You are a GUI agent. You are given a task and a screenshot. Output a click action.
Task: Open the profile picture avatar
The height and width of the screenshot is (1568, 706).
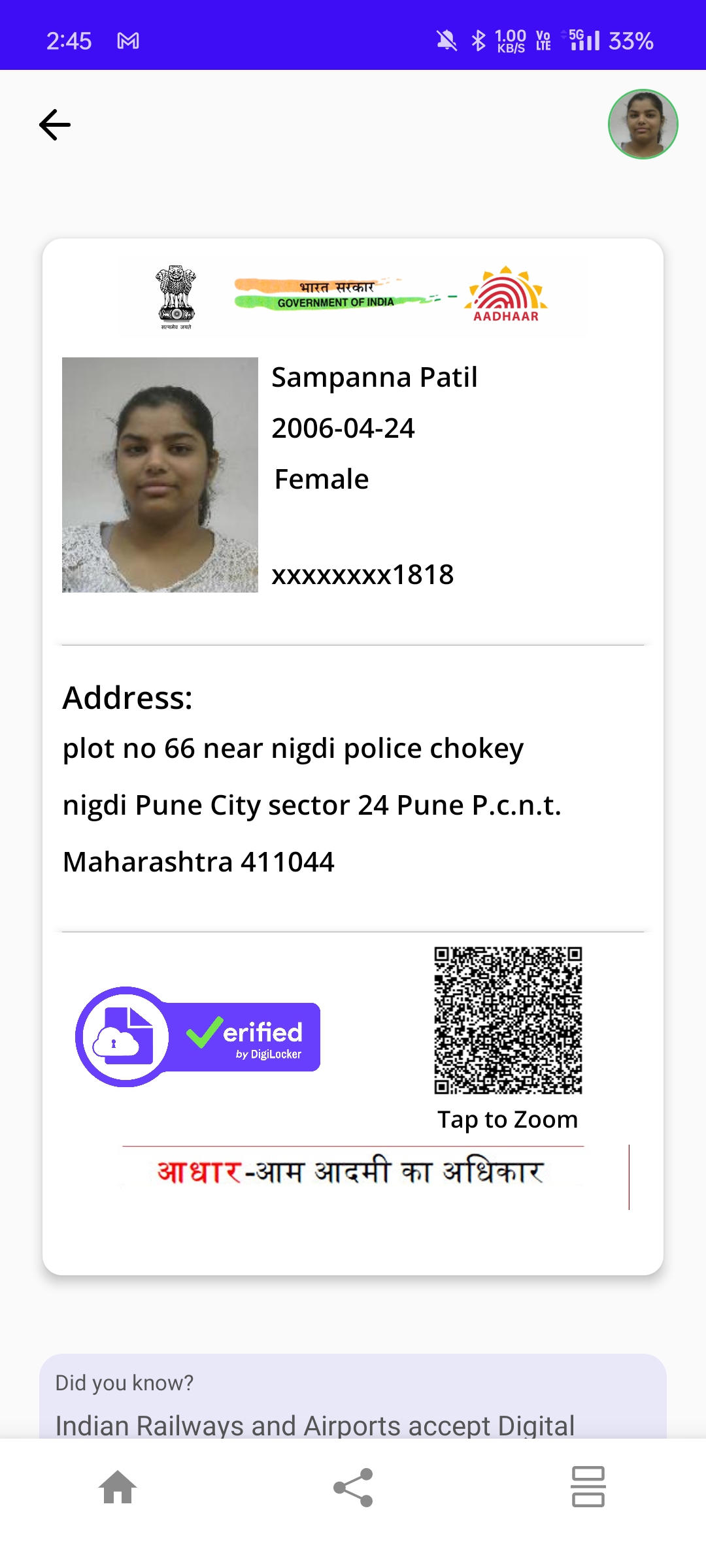pos(643,124)
